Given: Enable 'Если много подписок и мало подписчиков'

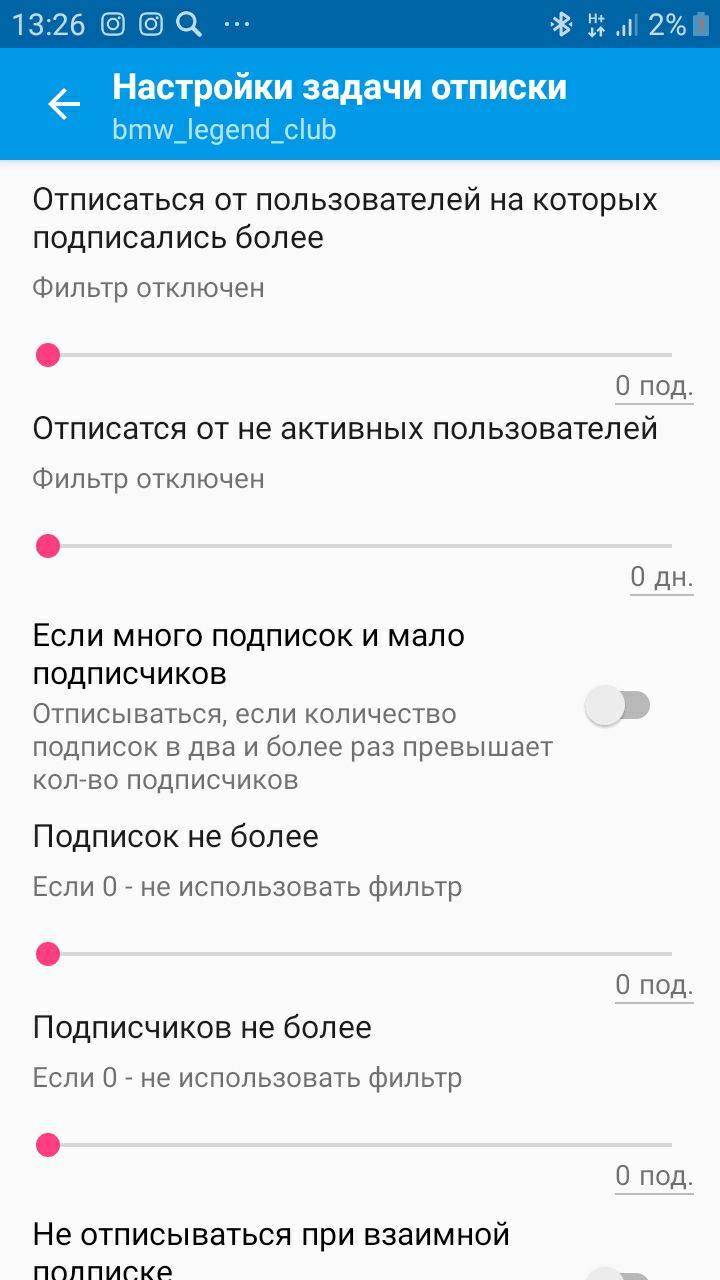Looking at the screenshot, I should (x=618, y=706).
